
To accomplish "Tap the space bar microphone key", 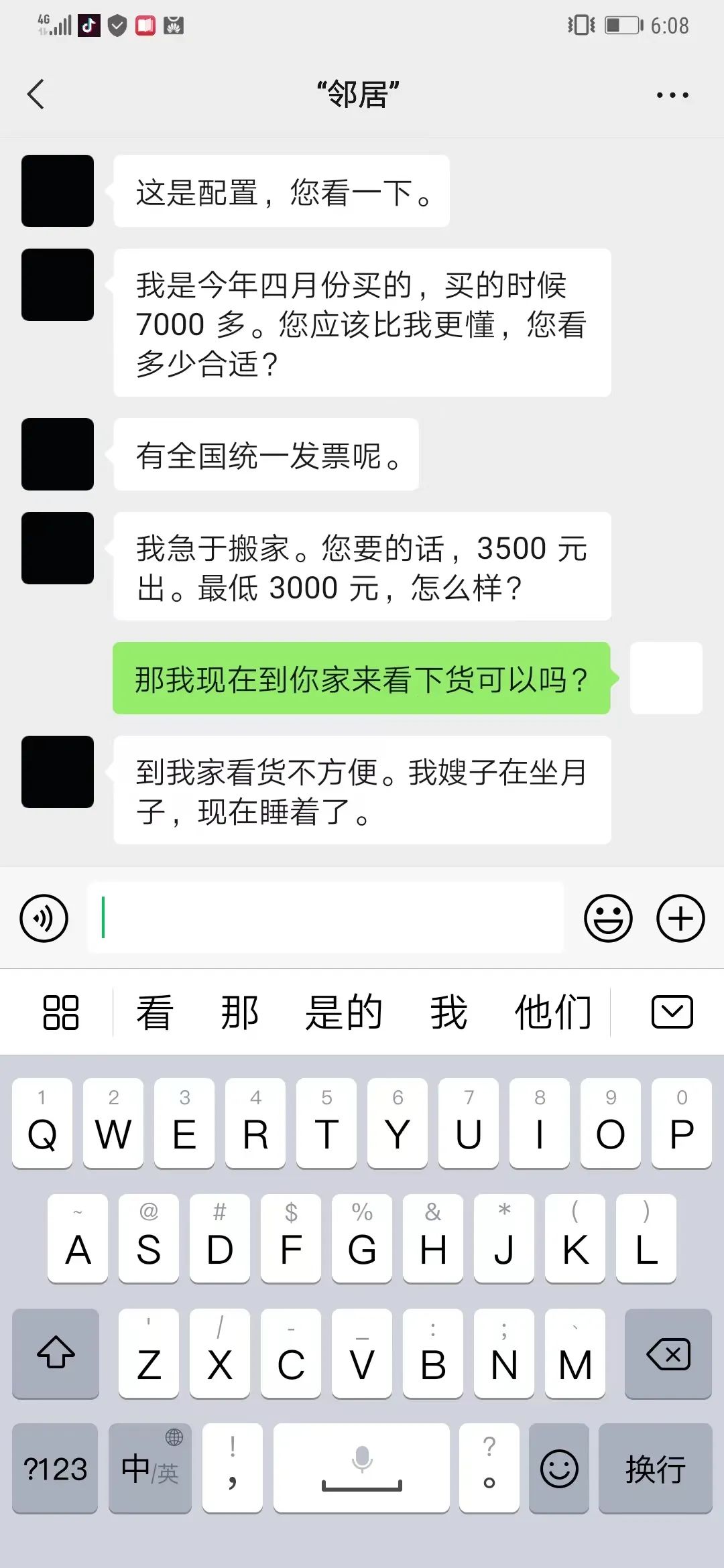I will pos(362,1469).
